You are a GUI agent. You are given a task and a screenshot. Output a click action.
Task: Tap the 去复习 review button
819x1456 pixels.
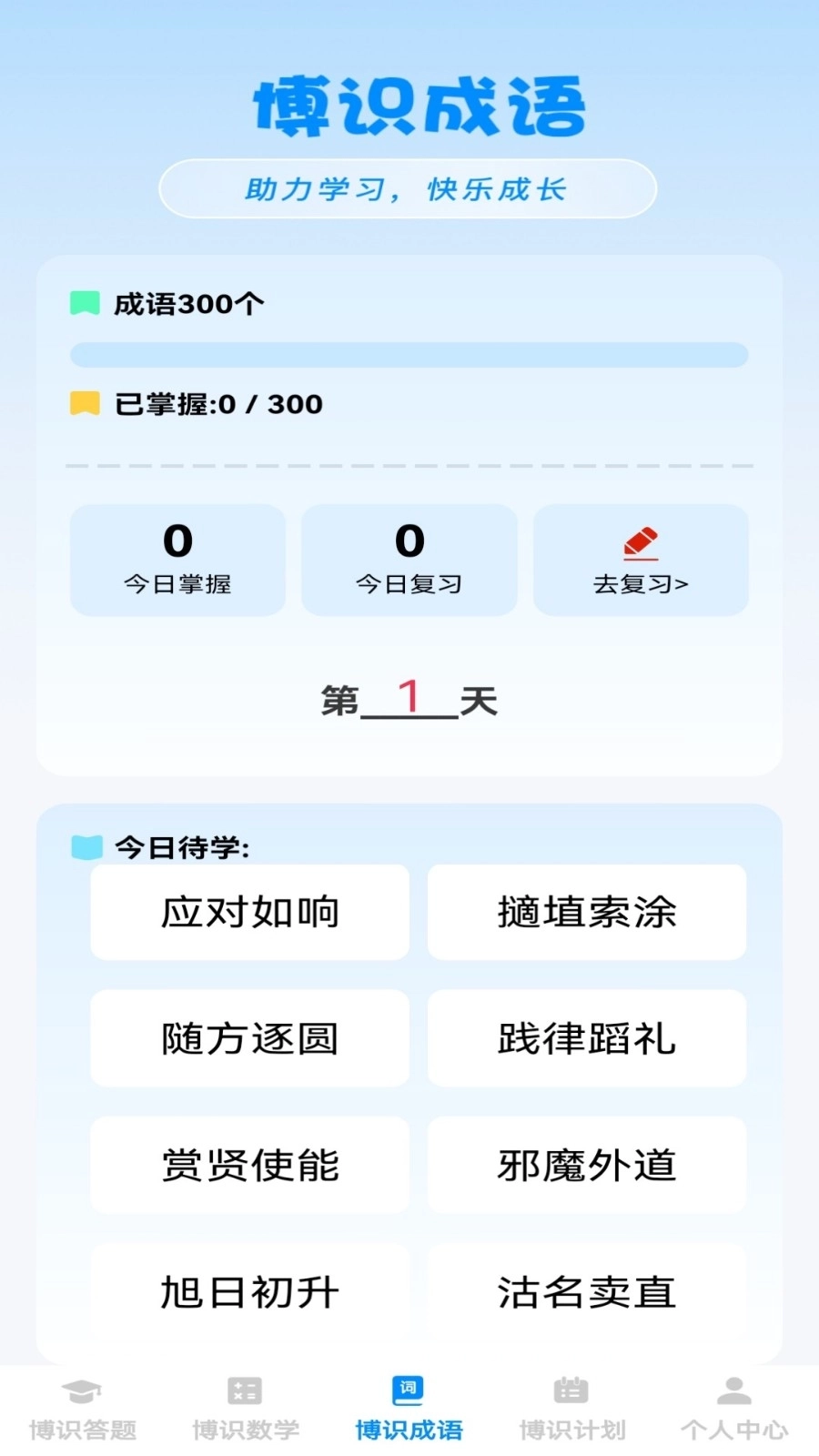pyautogui.click(x=641, y=561)
